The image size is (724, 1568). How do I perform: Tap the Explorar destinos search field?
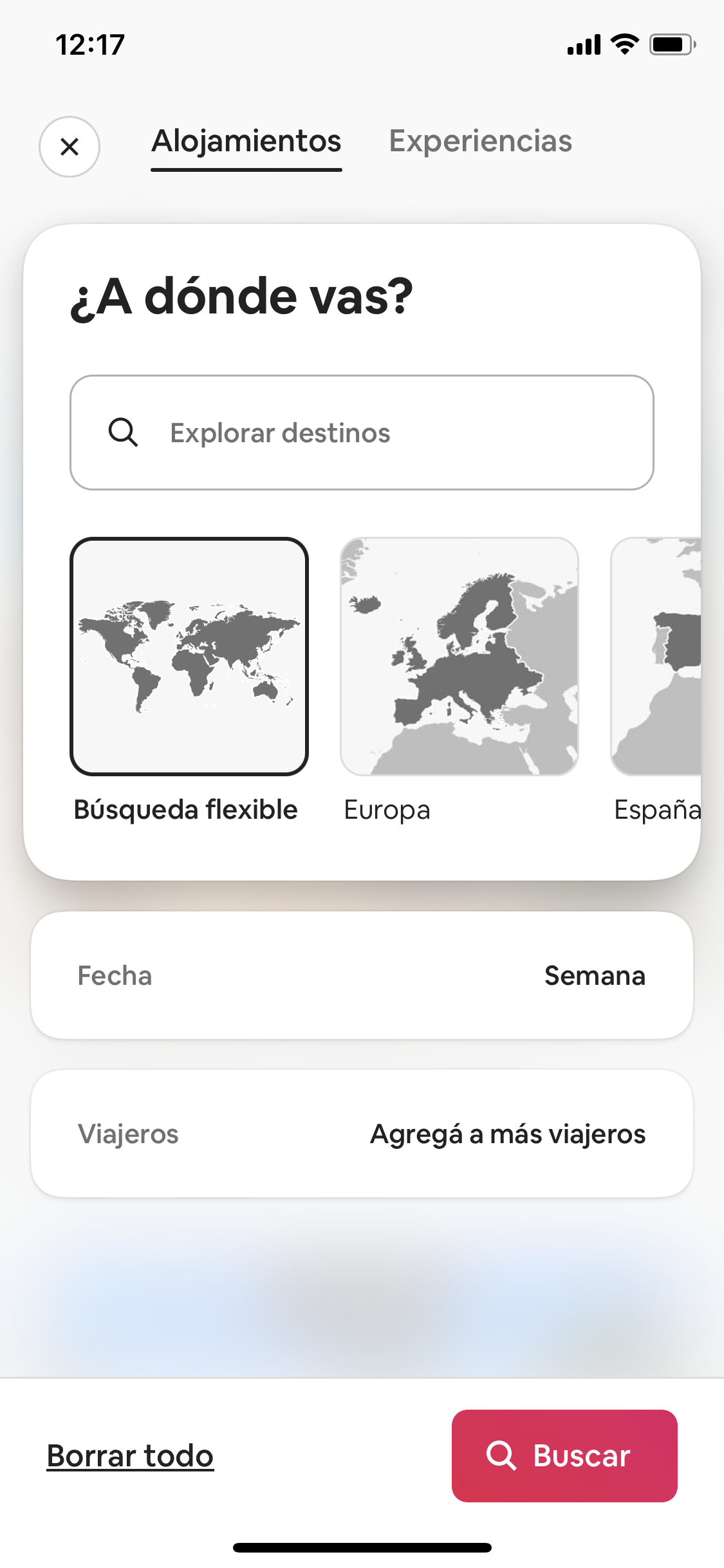coord(362,433)
